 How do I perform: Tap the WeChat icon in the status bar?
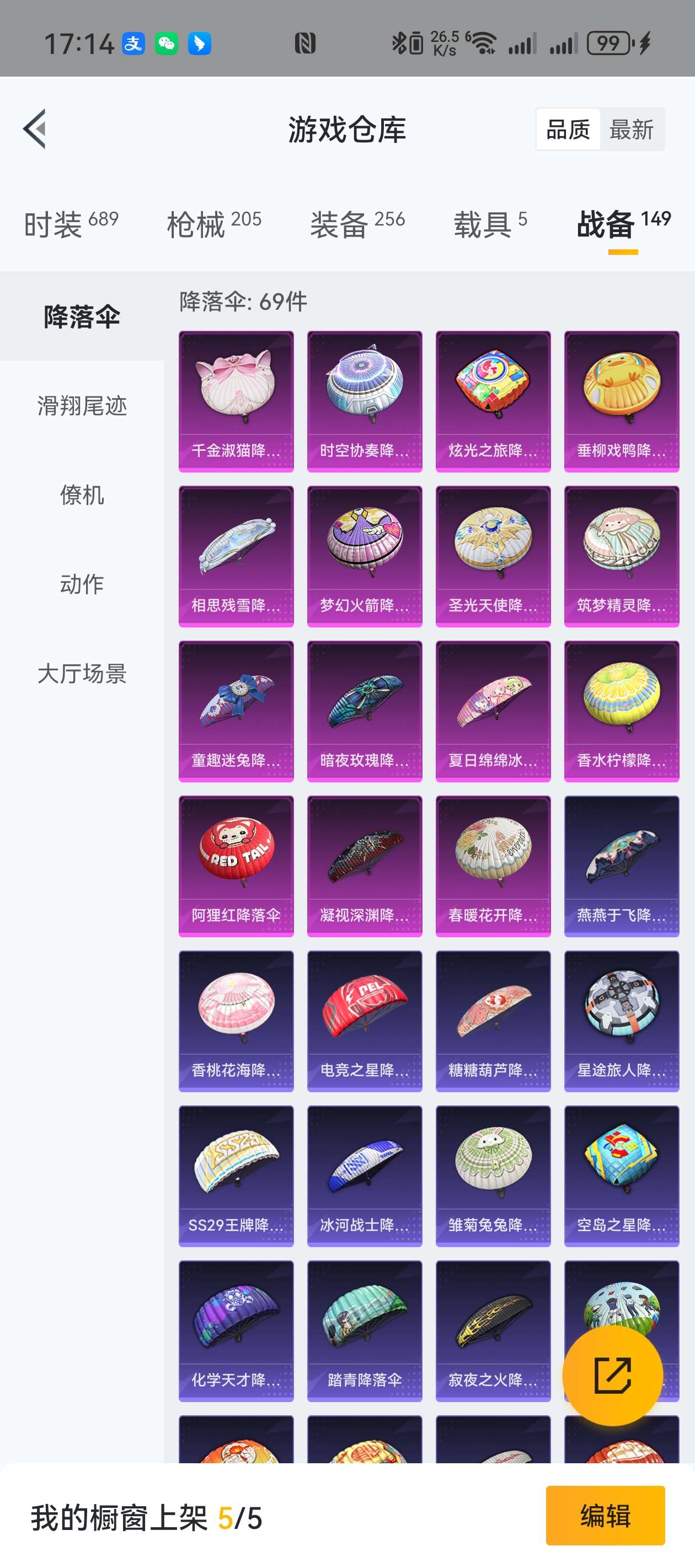169,43
